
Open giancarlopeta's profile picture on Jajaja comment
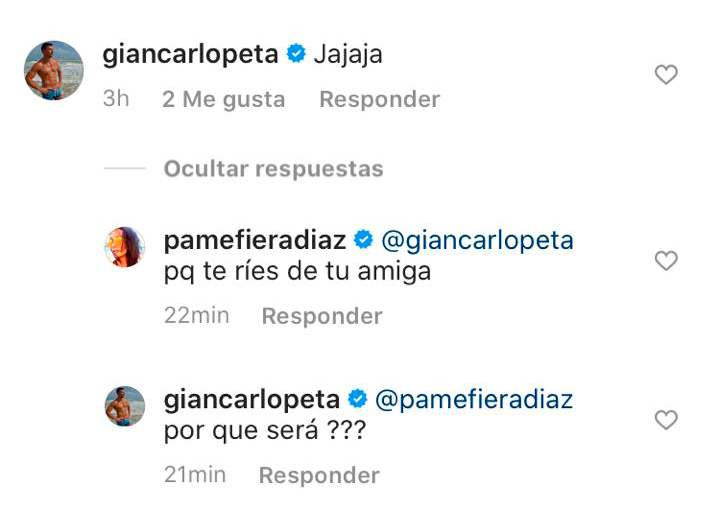point(54,70)
